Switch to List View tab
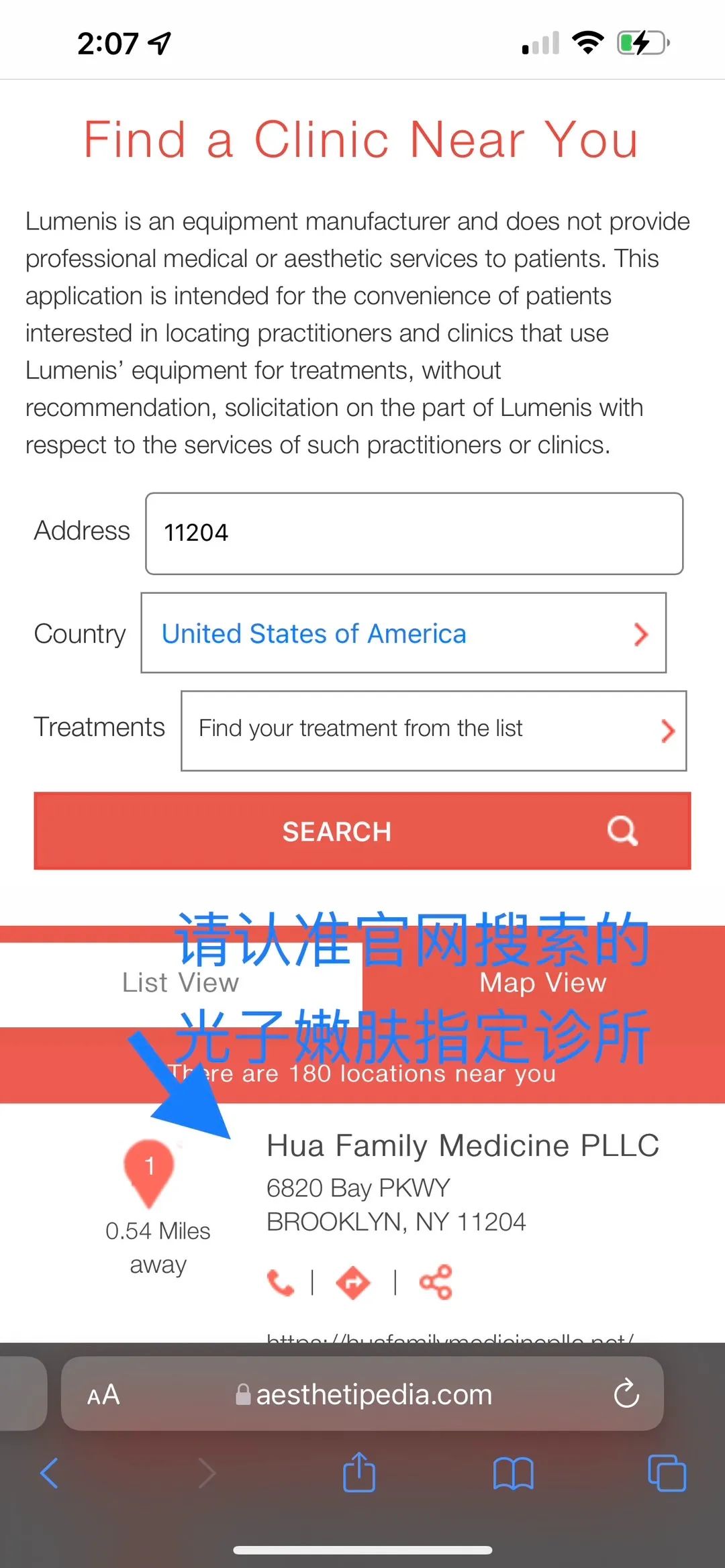Screen dimensions: 725x1568 (181, 984)
